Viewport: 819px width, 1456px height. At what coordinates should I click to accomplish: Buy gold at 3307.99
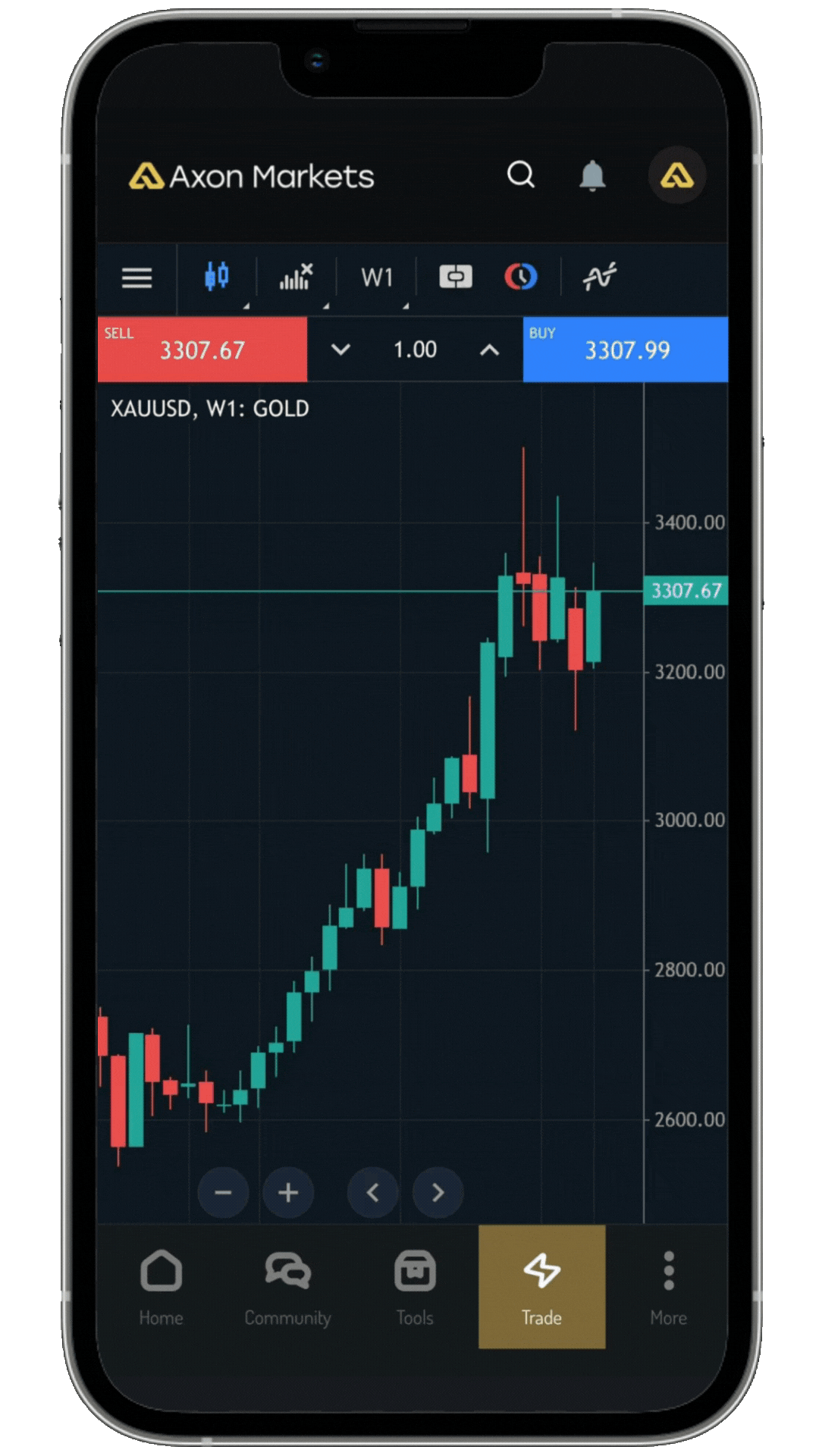(626, 349)
